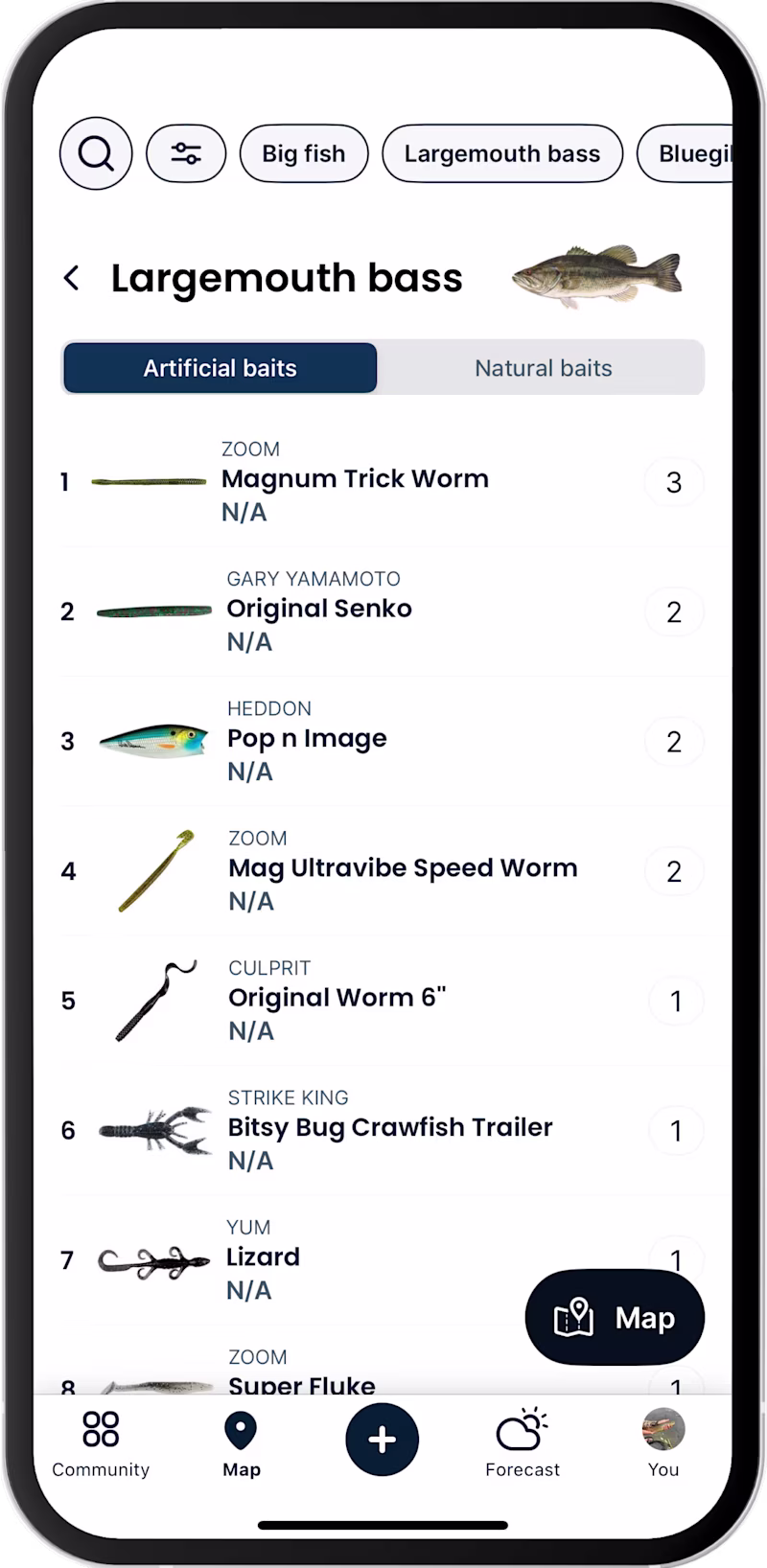This screenshot has height=1568, width=767.
Task: View Pop n Image lure details
Action: [x=307, y=739]
